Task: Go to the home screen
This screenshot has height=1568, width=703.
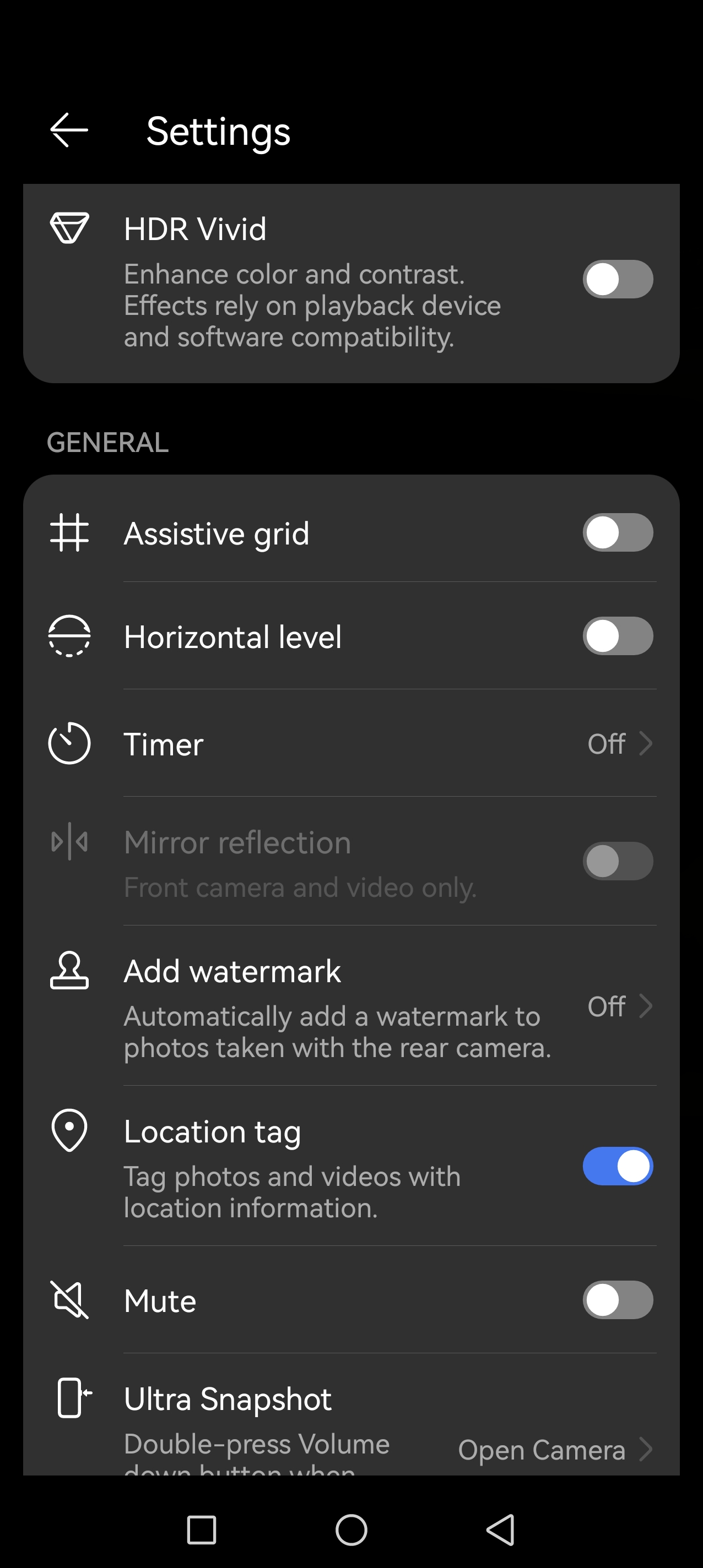Action: 351,1529
